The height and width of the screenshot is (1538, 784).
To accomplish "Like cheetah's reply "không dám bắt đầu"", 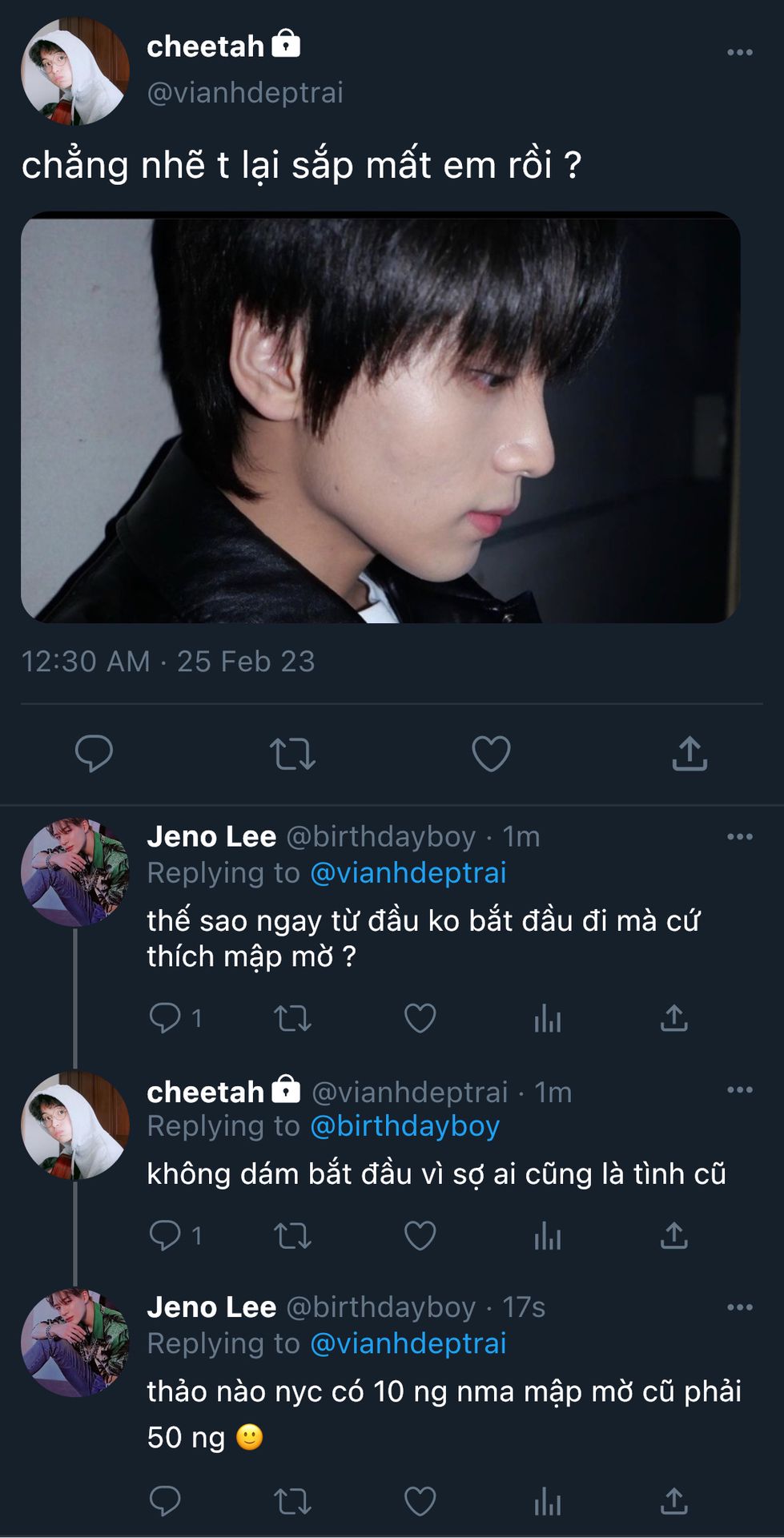I will pos(420,1236).
